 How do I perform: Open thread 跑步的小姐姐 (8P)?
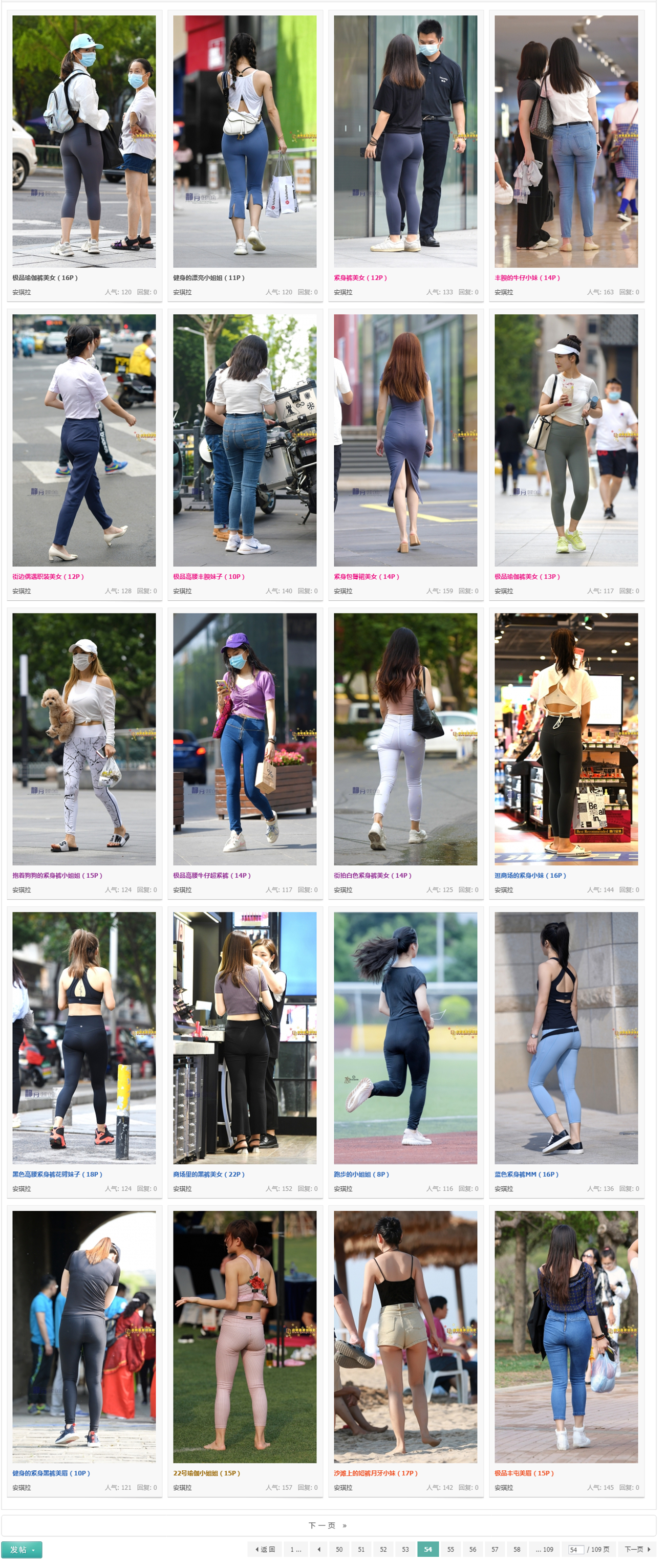point(361,1174)
